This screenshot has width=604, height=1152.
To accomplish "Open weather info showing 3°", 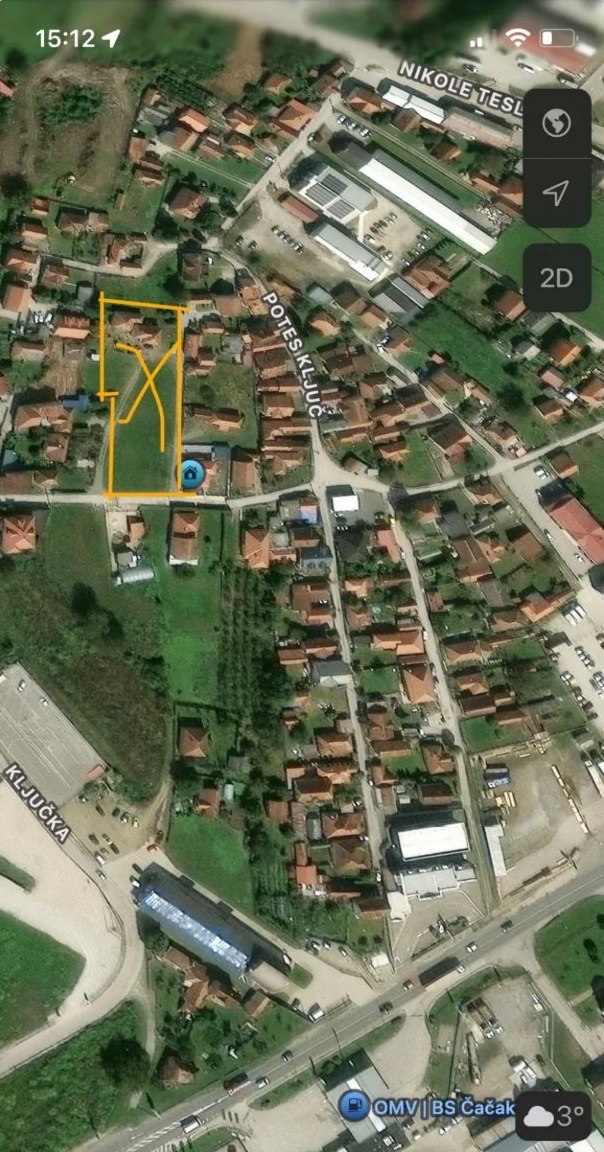I will click(553, 1116).
